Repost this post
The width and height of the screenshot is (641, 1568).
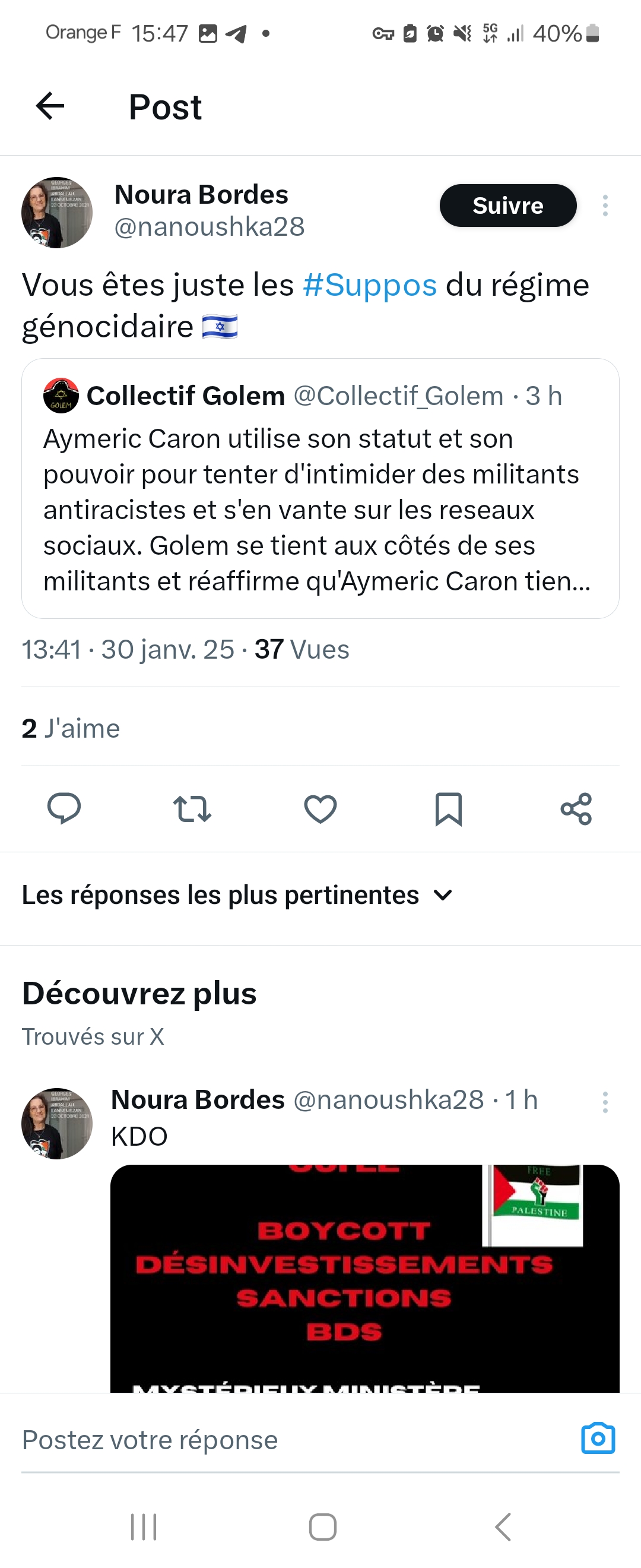[x=192, y=809]
